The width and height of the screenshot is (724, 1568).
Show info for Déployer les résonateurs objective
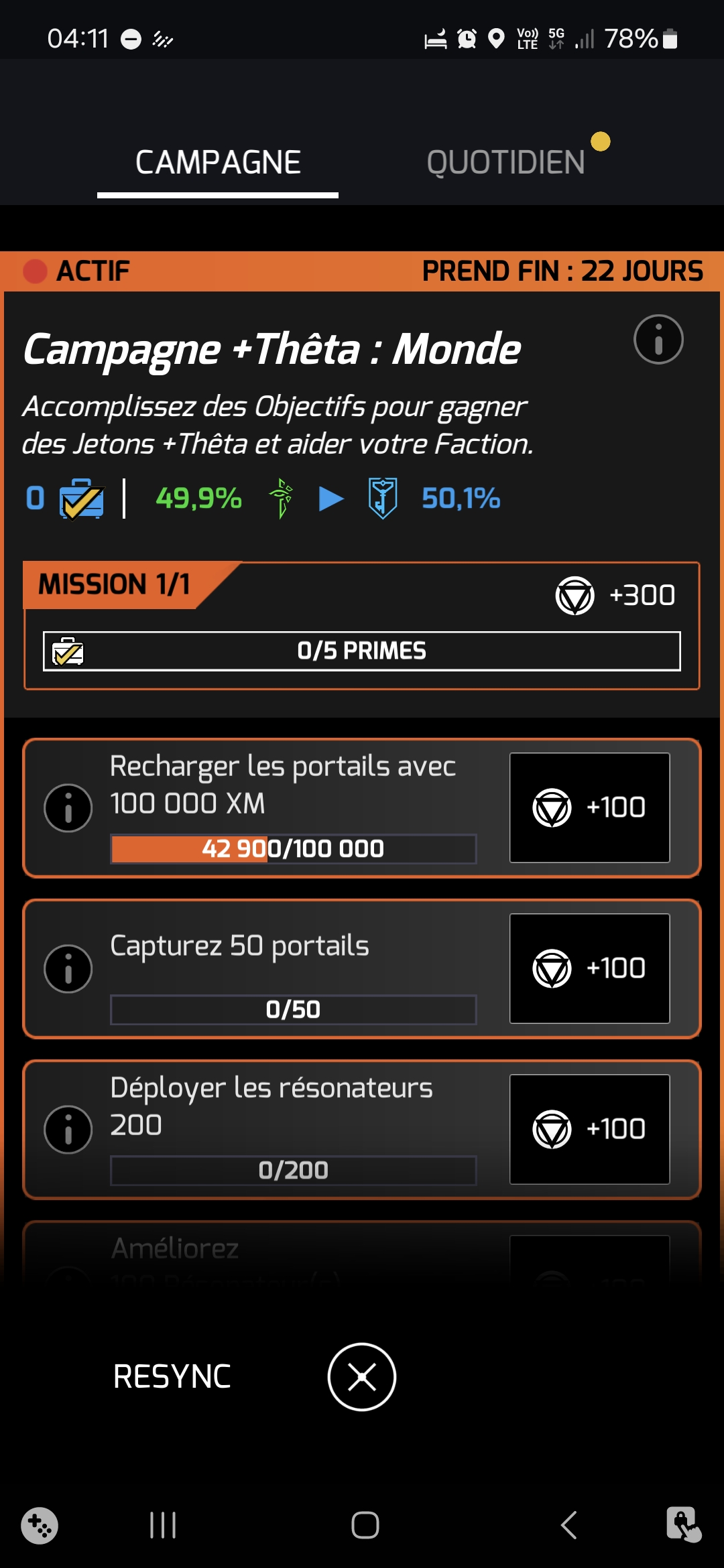point(68,1129)
